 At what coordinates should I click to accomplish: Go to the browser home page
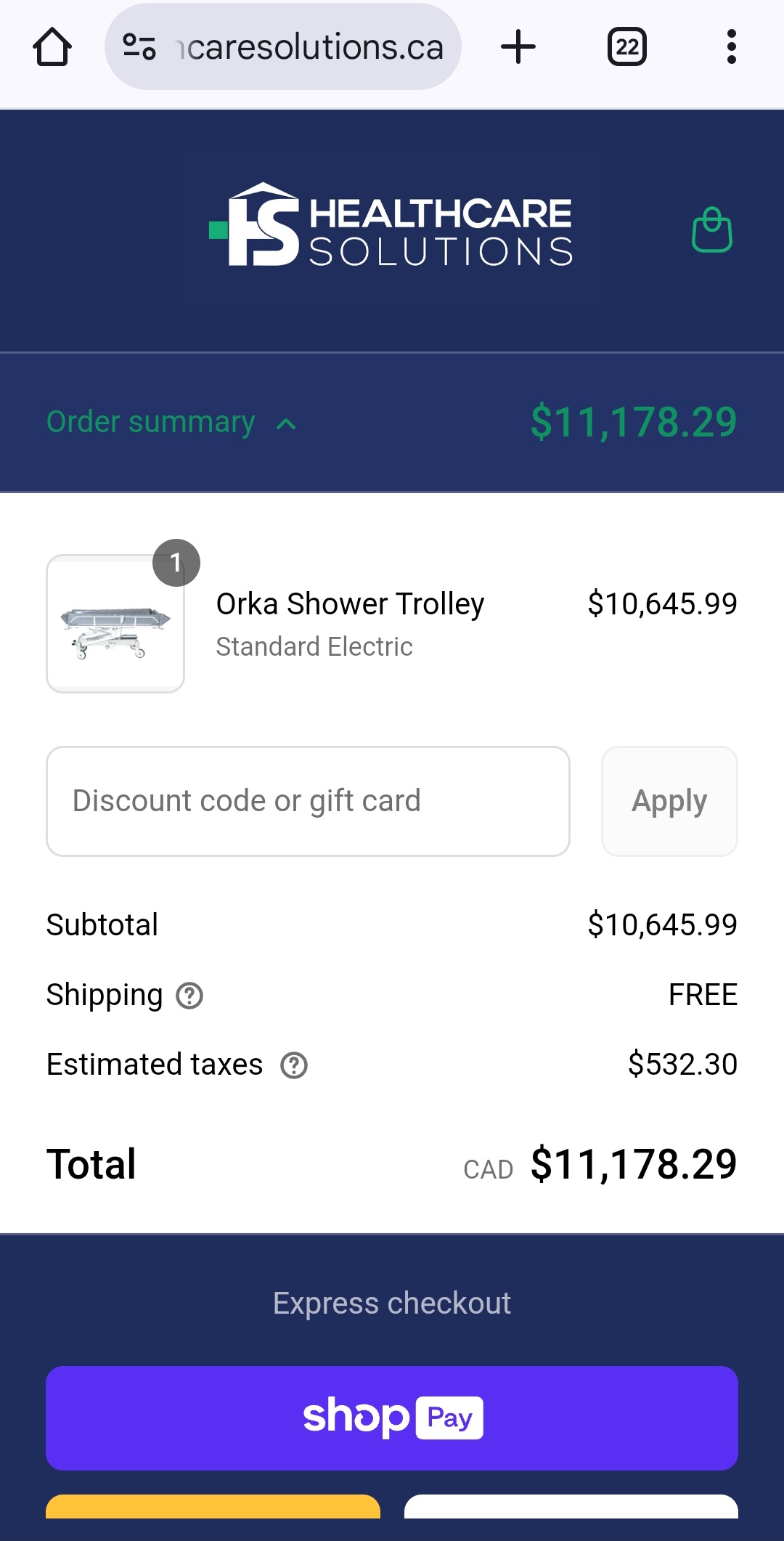pos(52,48)
